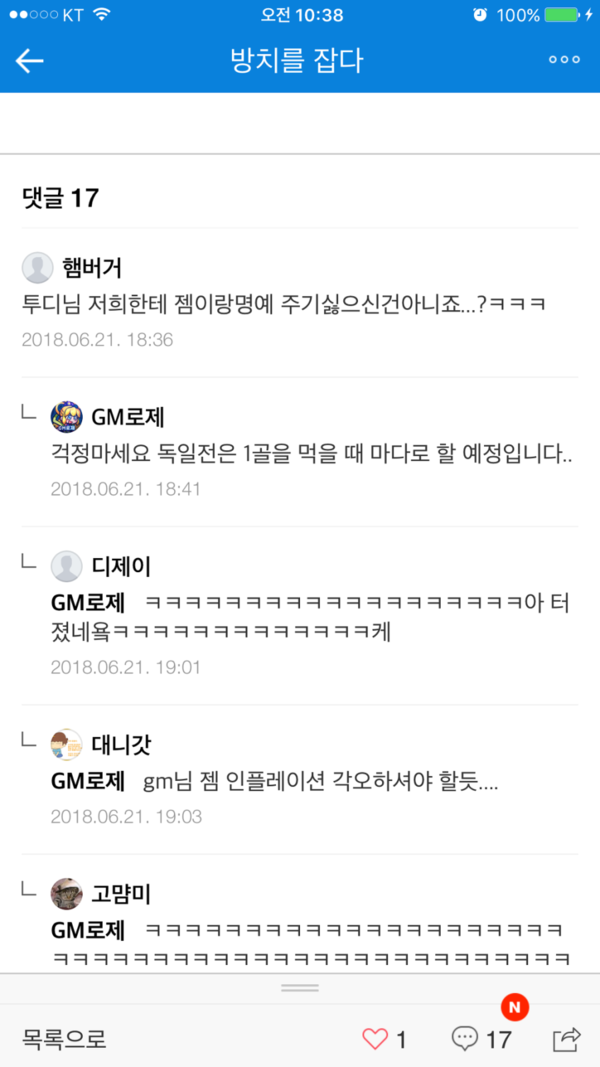Screen dimensions: 600x1067
Task: View 고먐미's profile
Action: pyautogui.click(x=66, y=894)
